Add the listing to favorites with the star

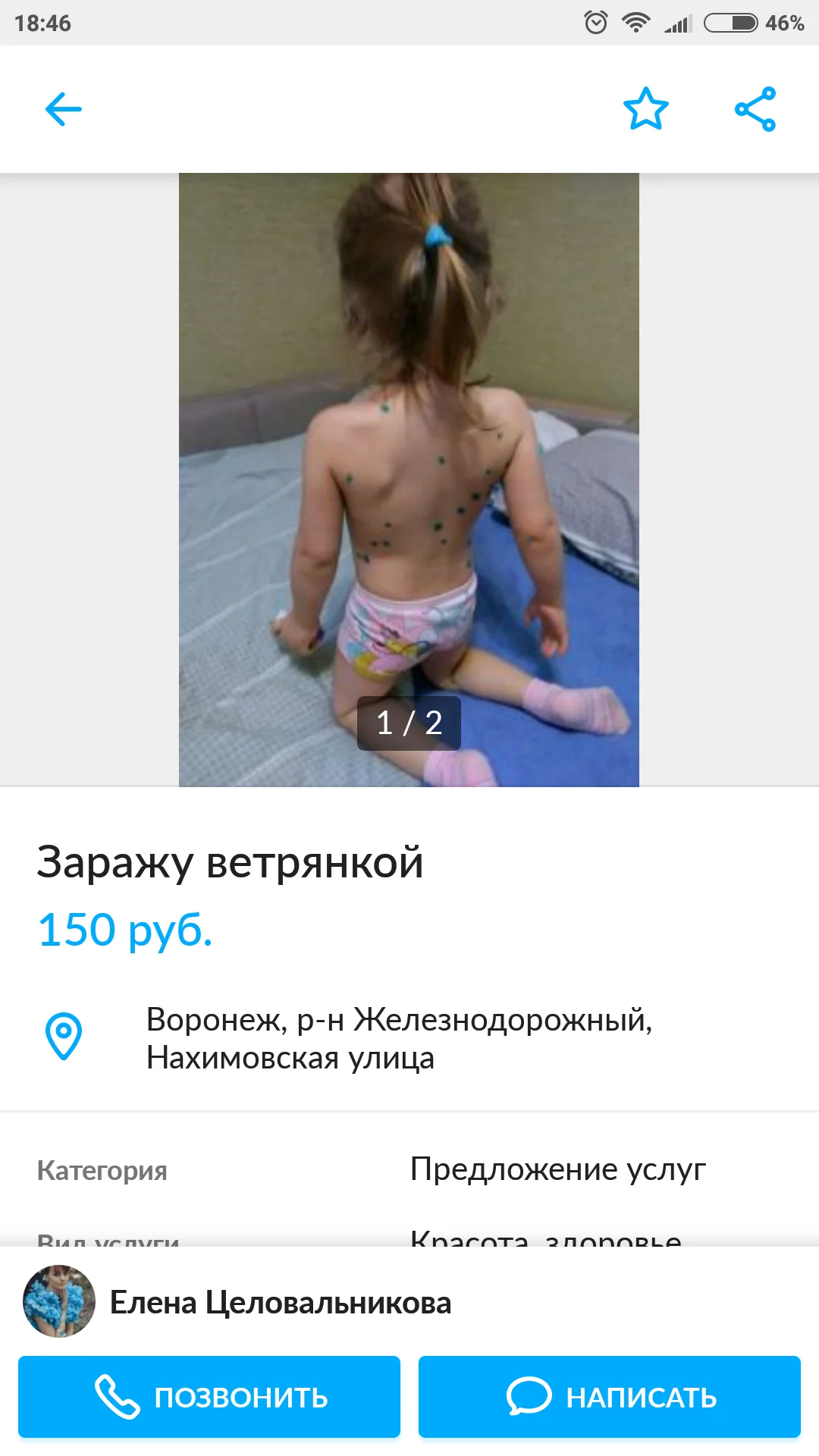click(x=645, y=108)
